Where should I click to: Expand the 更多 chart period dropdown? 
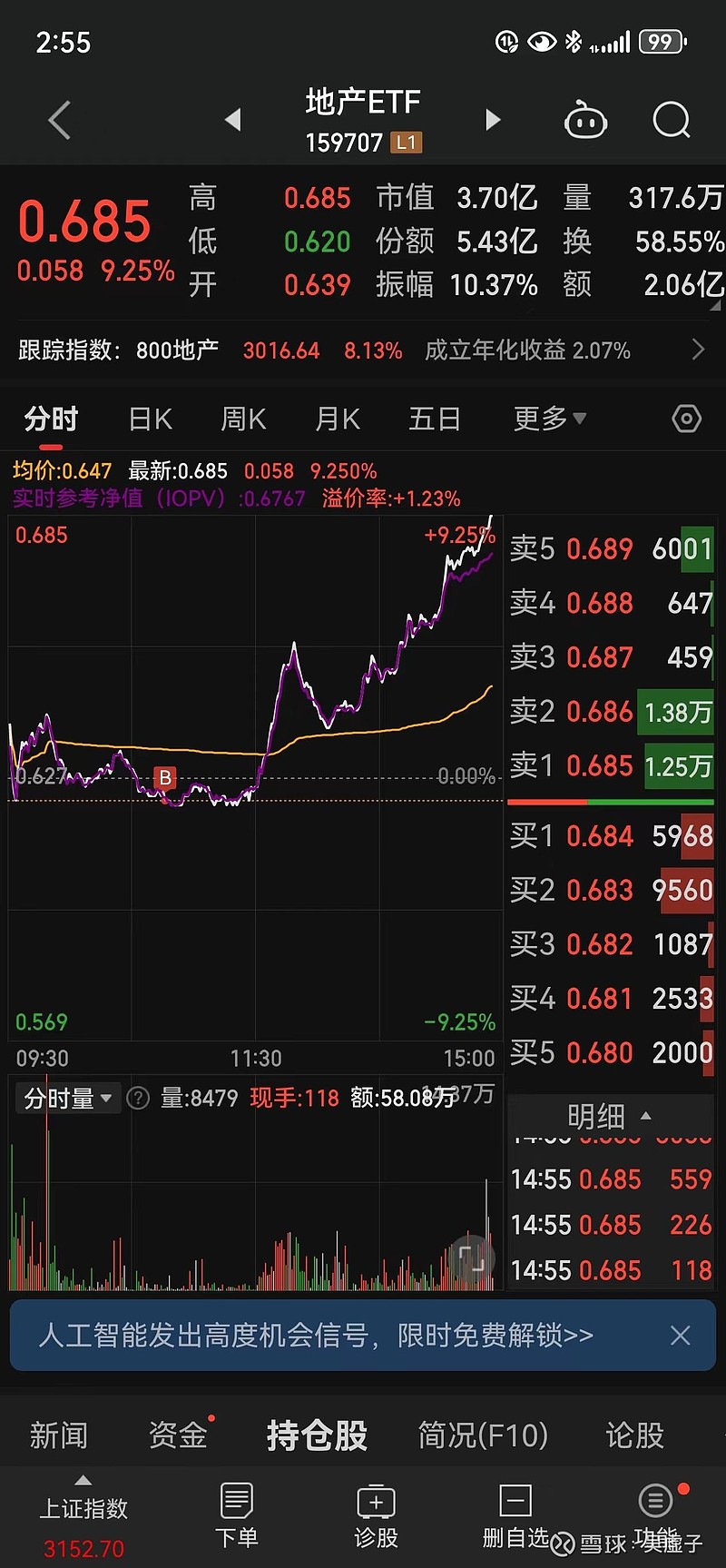pyautogui.click(x=550, y=419)
